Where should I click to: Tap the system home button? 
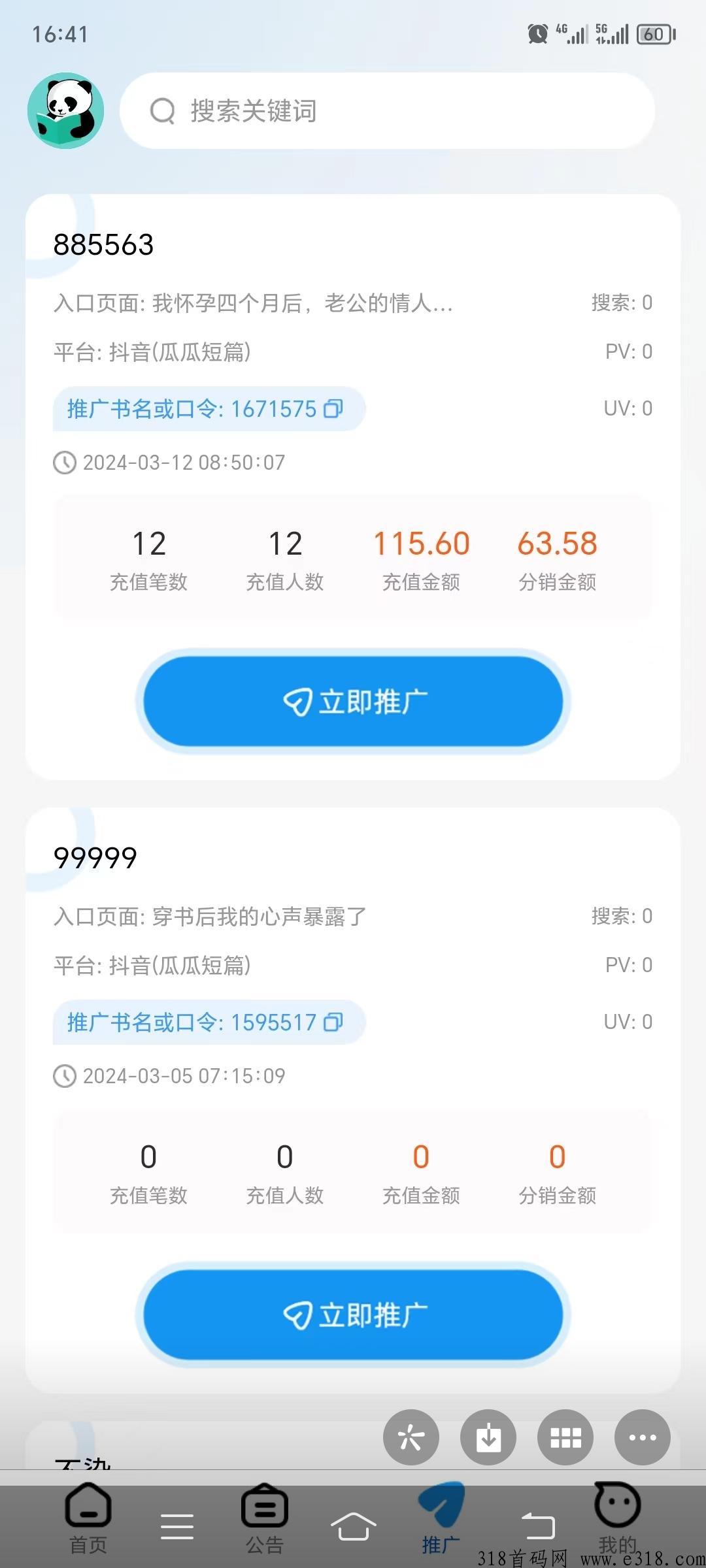click(x=353, y=1527)
